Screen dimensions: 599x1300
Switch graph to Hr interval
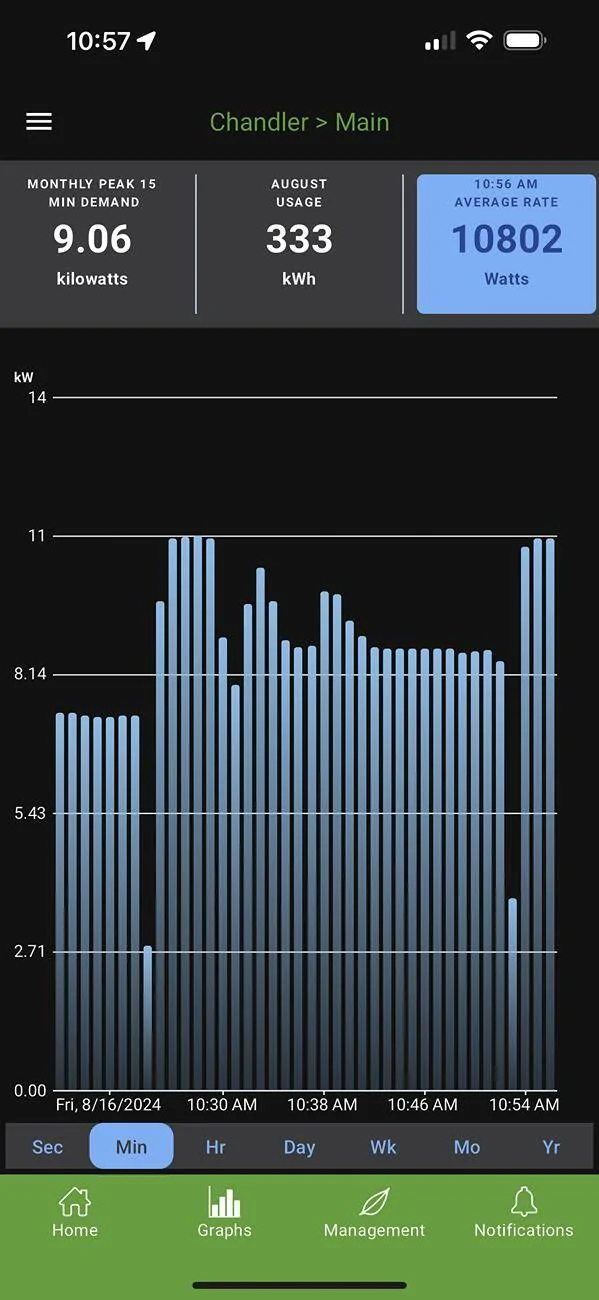pyautogui.click(x=215, y=1146)
